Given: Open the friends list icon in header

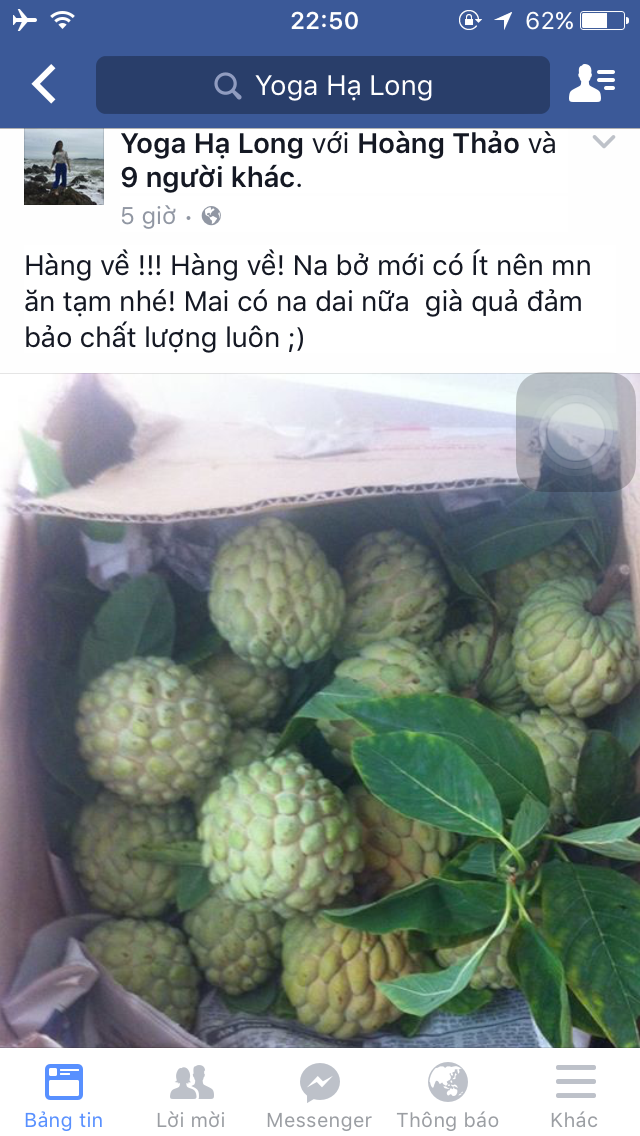Looking at the screenshot, I should click(x=591, y=85).
